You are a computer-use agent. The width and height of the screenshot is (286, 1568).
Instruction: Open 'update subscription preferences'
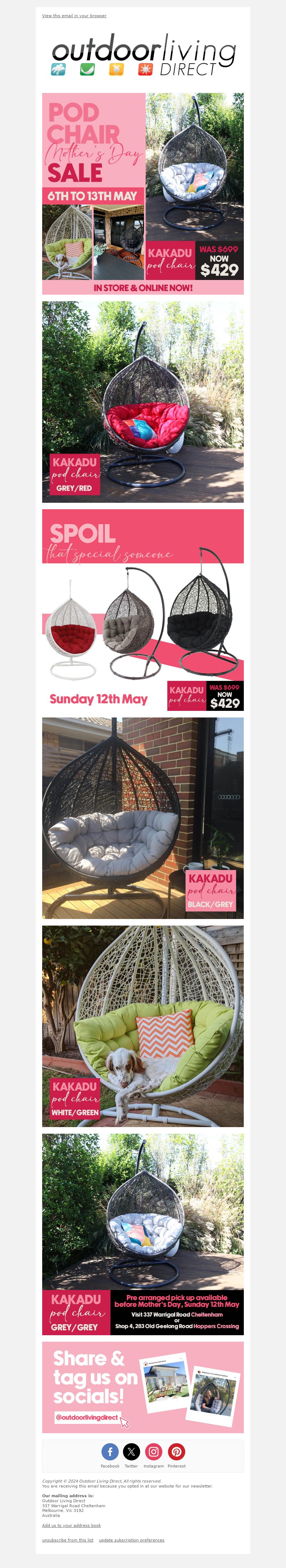pos(132,1540)
